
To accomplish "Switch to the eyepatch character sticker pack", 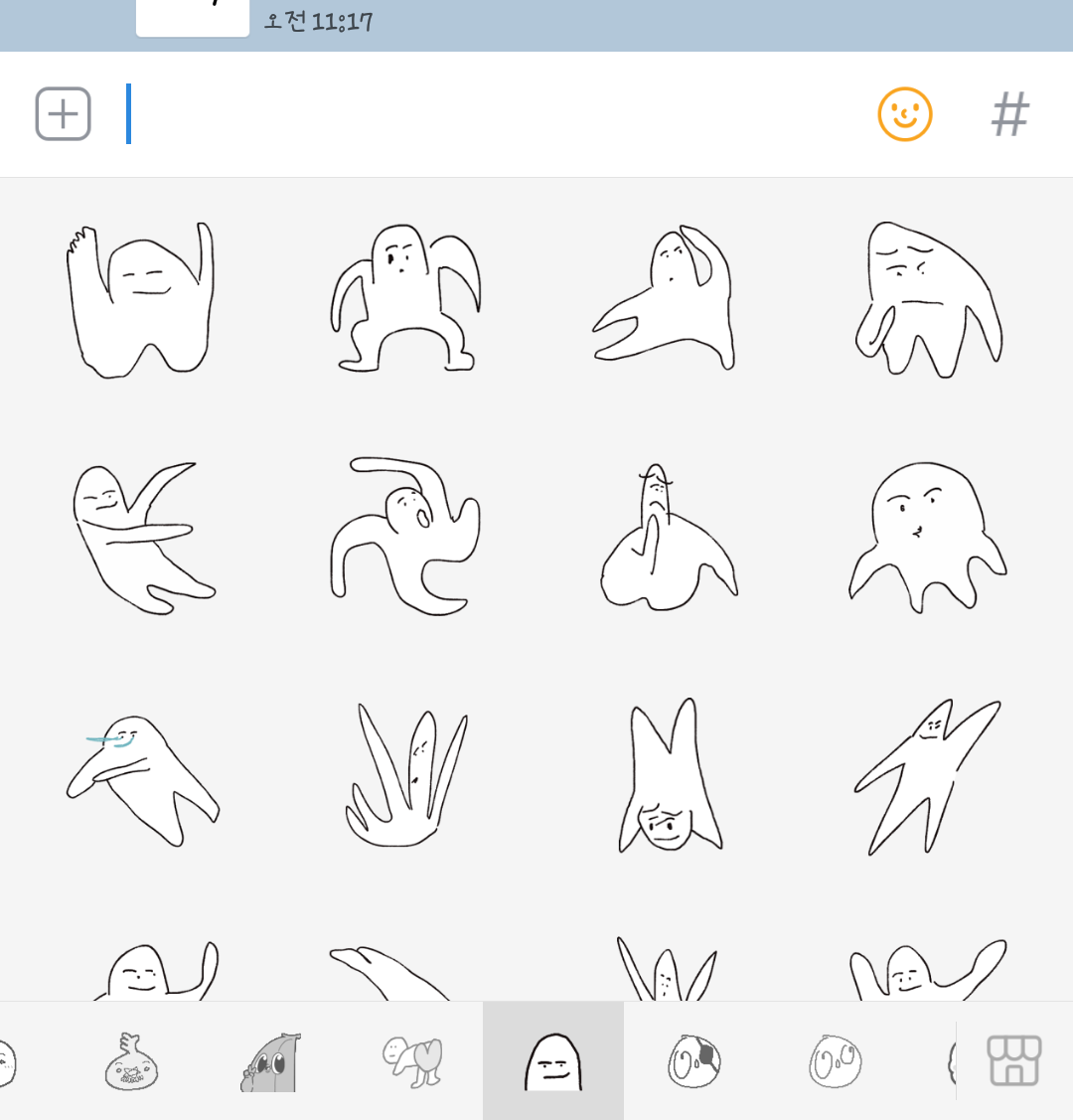I will click(x=693, y=1061).
